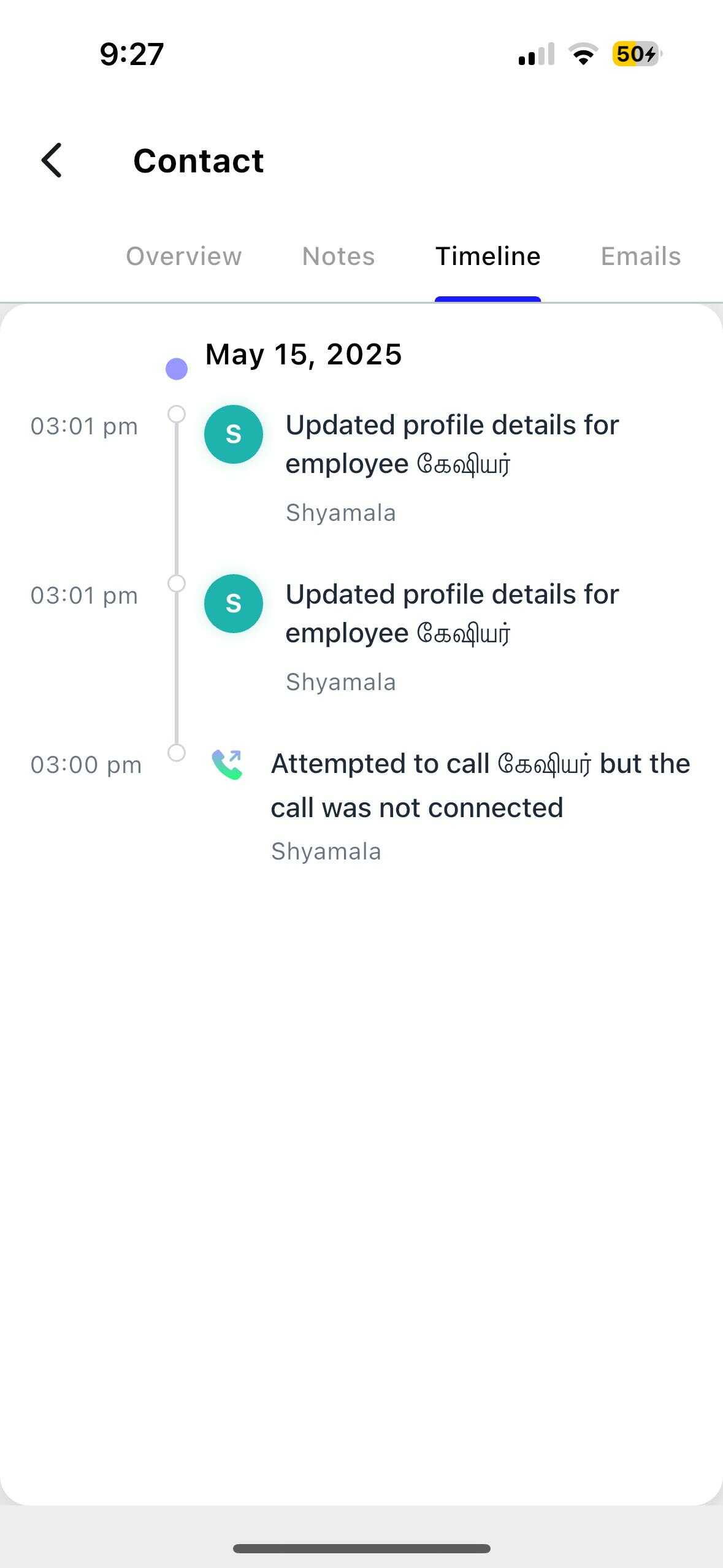Select the Timeline tab

tap(488, 256)
